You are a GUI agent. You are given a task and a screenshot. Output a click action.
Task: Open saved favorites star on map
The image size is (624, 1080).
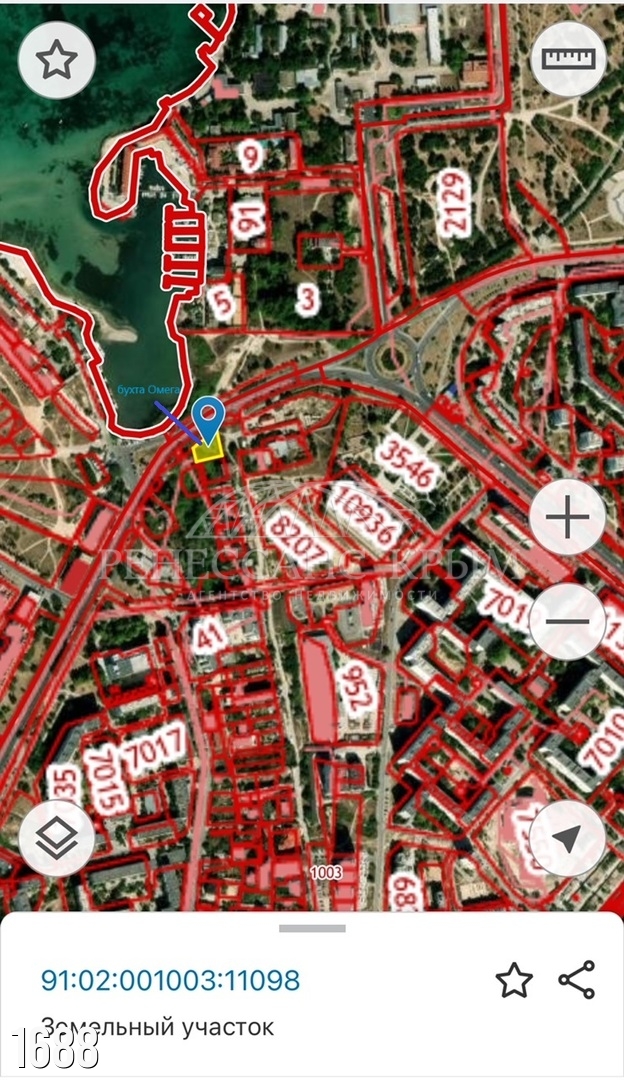pyautogui.click(x=57, y=60)
